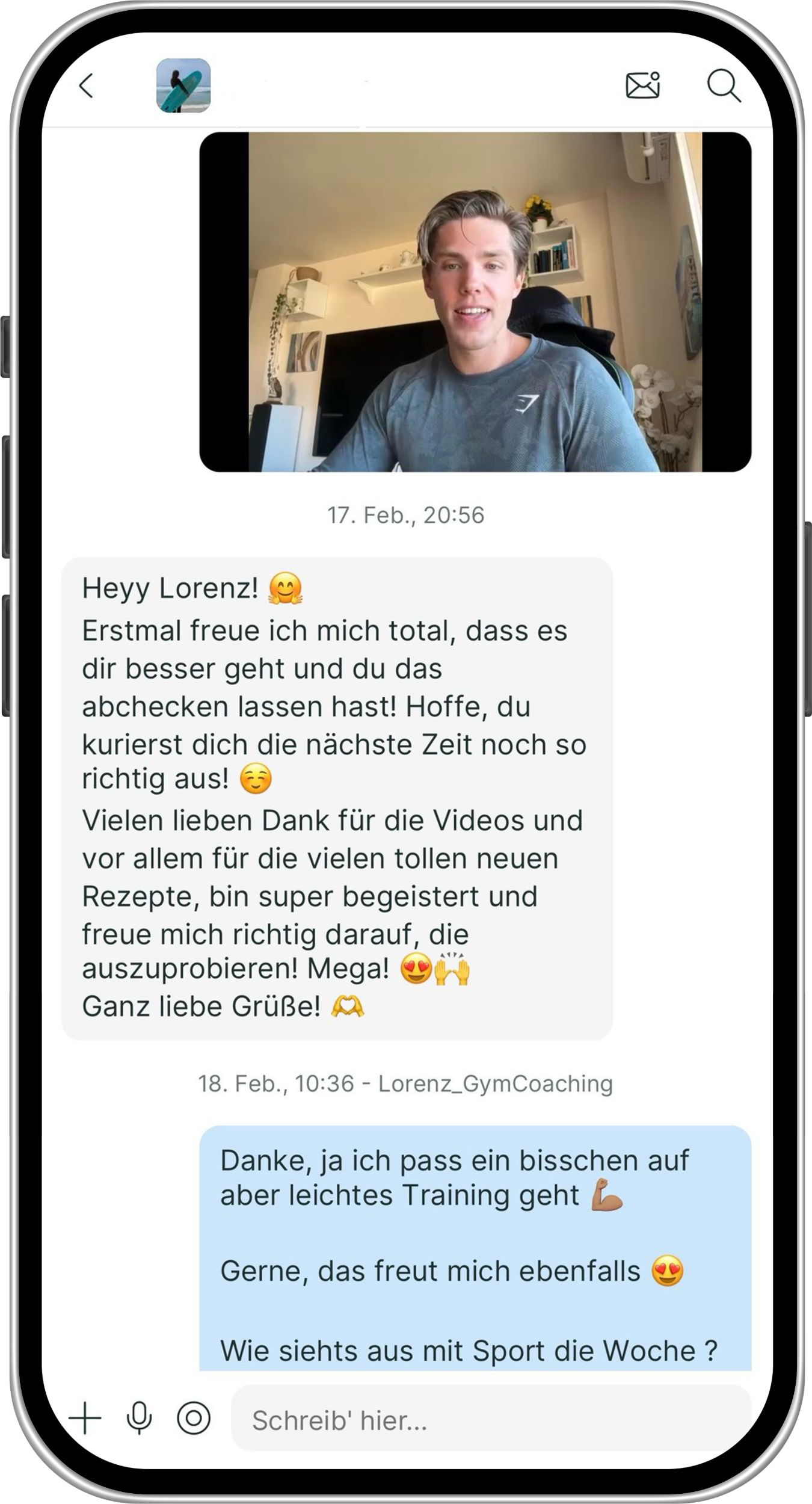The height and width of the screenshot is (1504, 812).
Task: Focus the 'Schreib' hier...' message field
Action: 490,1419
